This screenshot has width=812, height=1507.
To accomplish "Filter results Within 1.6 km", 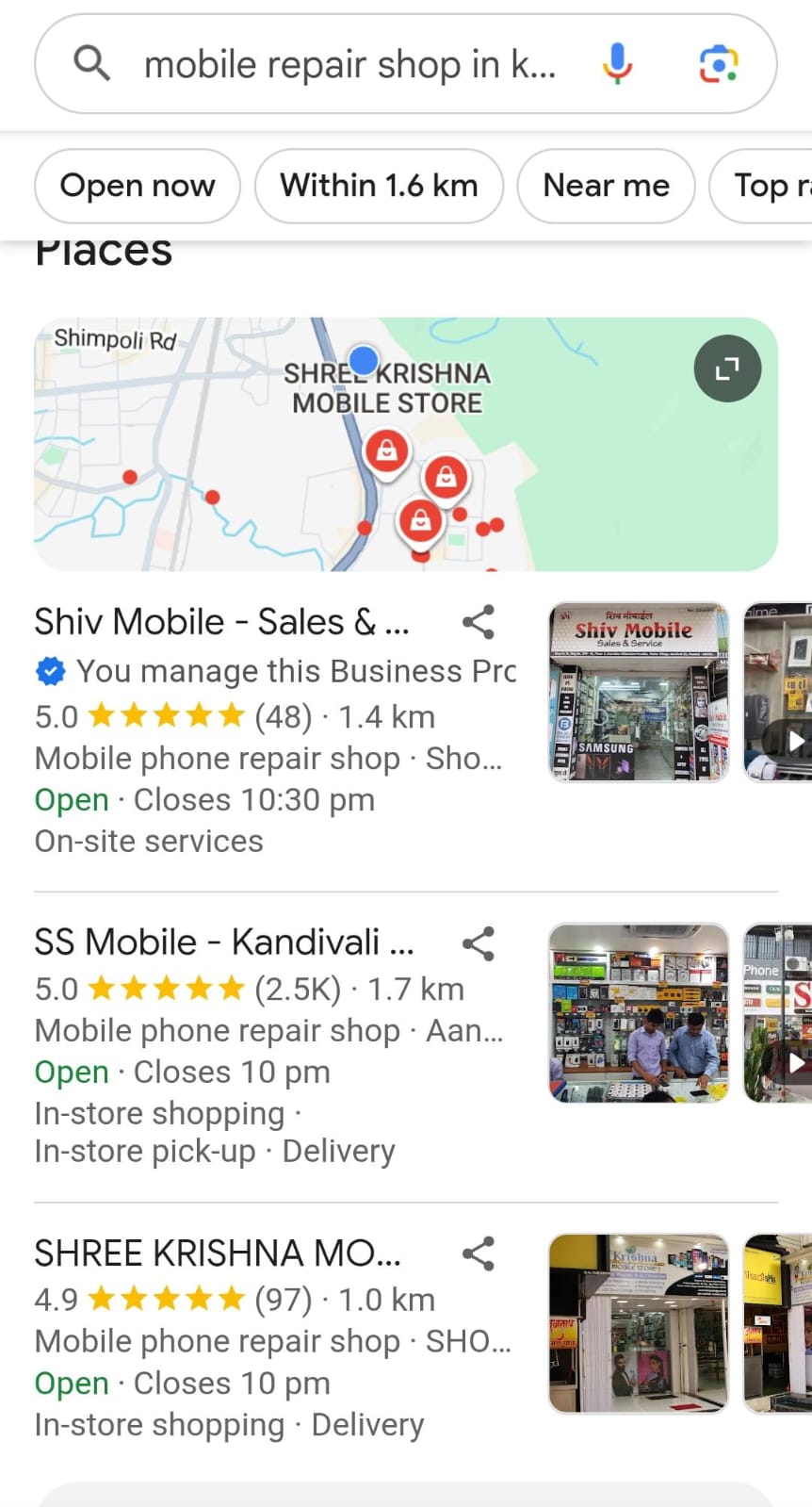I will [379, 186].
